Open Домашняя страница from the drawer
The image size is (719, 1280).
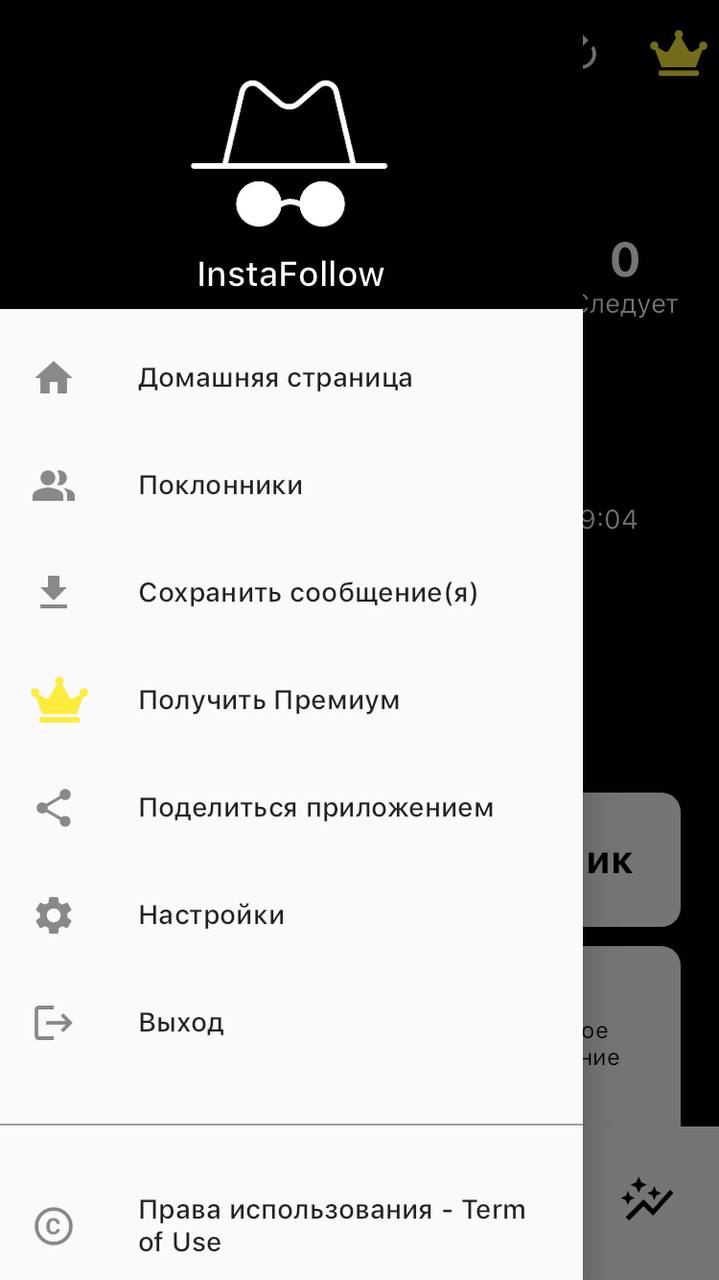click(x=275, y=378)
